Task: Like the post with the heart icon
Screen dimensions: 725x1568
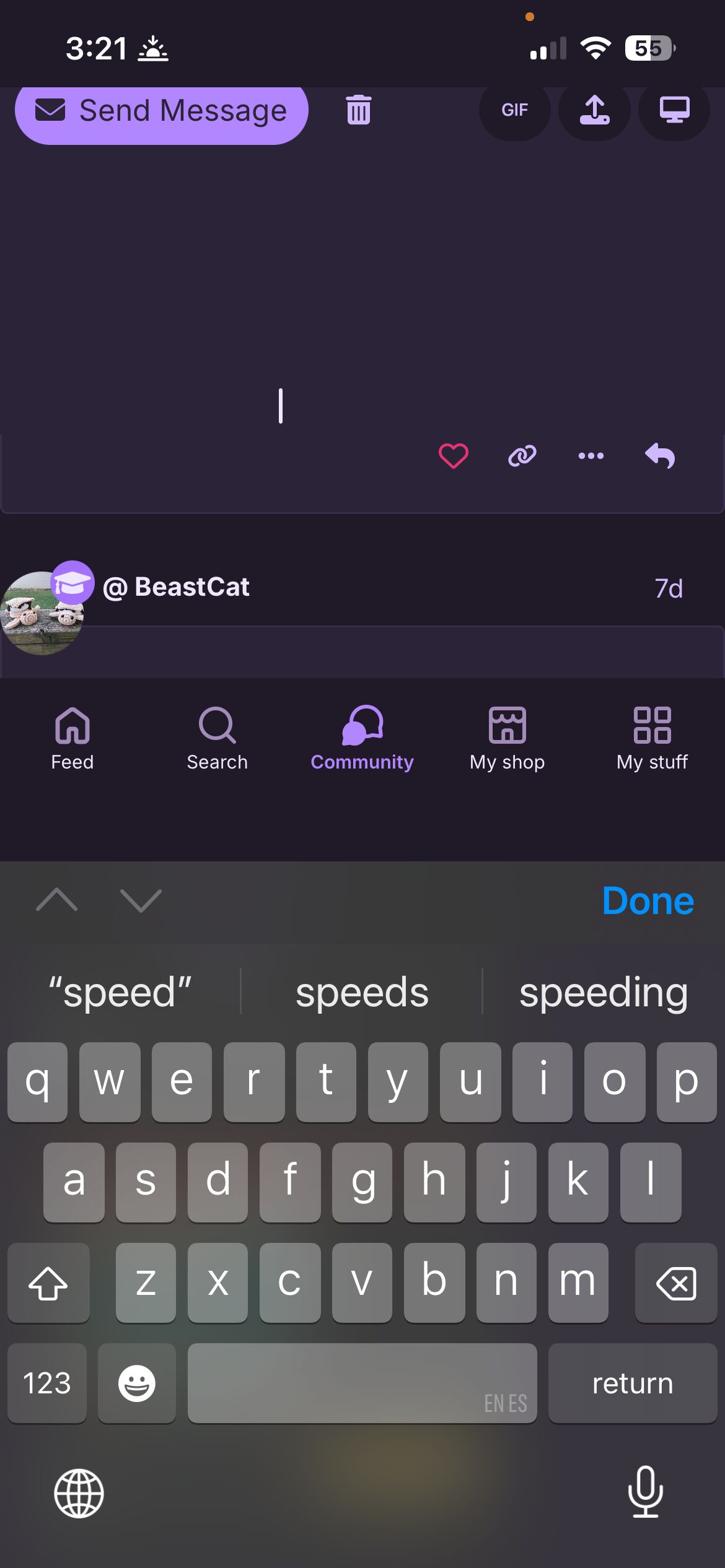Action: coord(453,456)
